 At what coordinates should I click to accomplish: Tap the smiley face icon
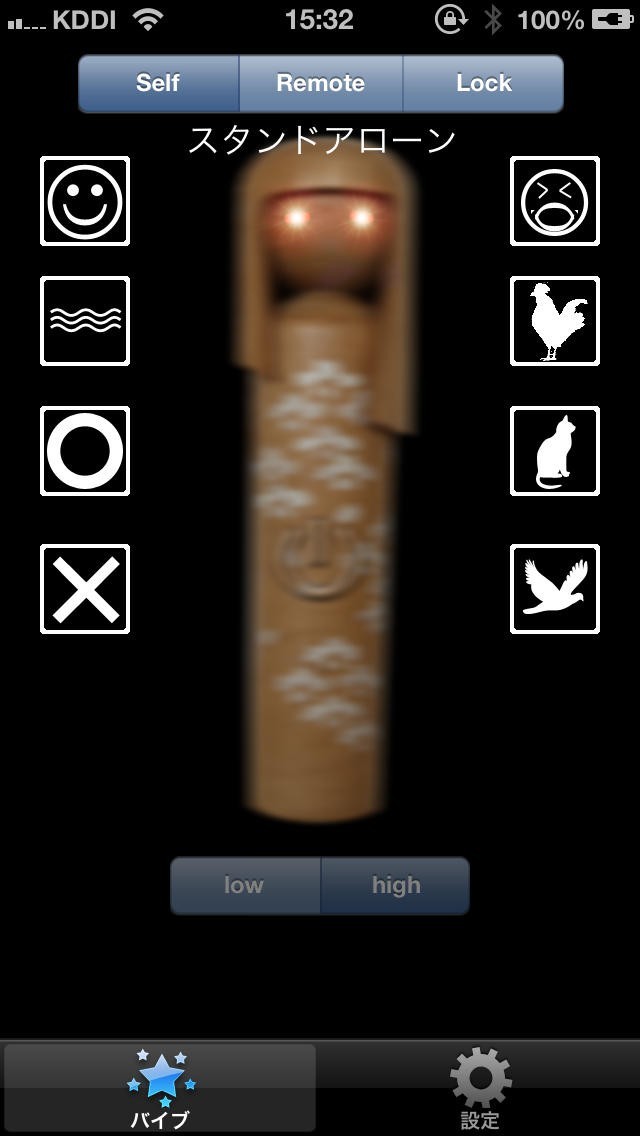point(85,201)
